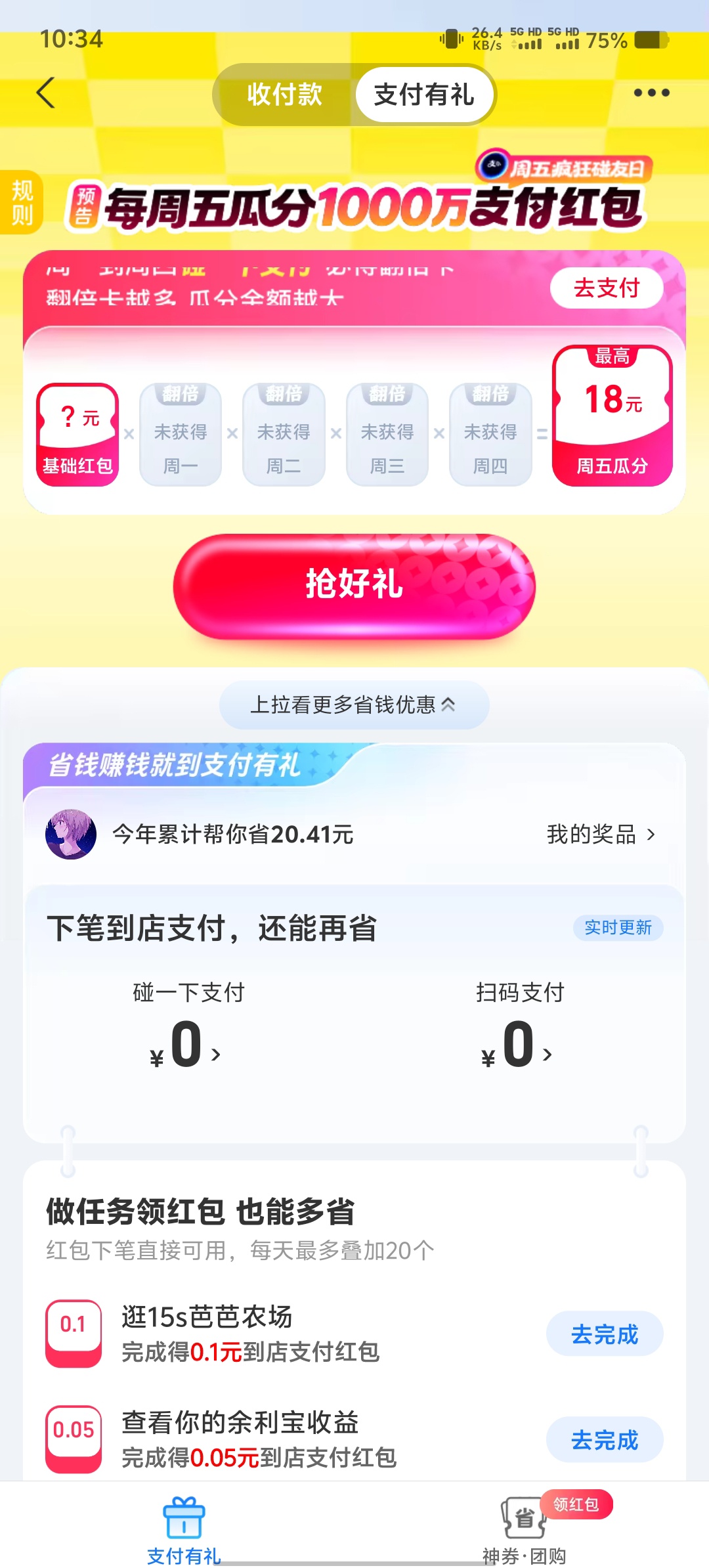This screenshot has height=1568, width=709.
Task: Tap your avatar next to 今年累计帮你省20.41元
Action: [70, 835]
